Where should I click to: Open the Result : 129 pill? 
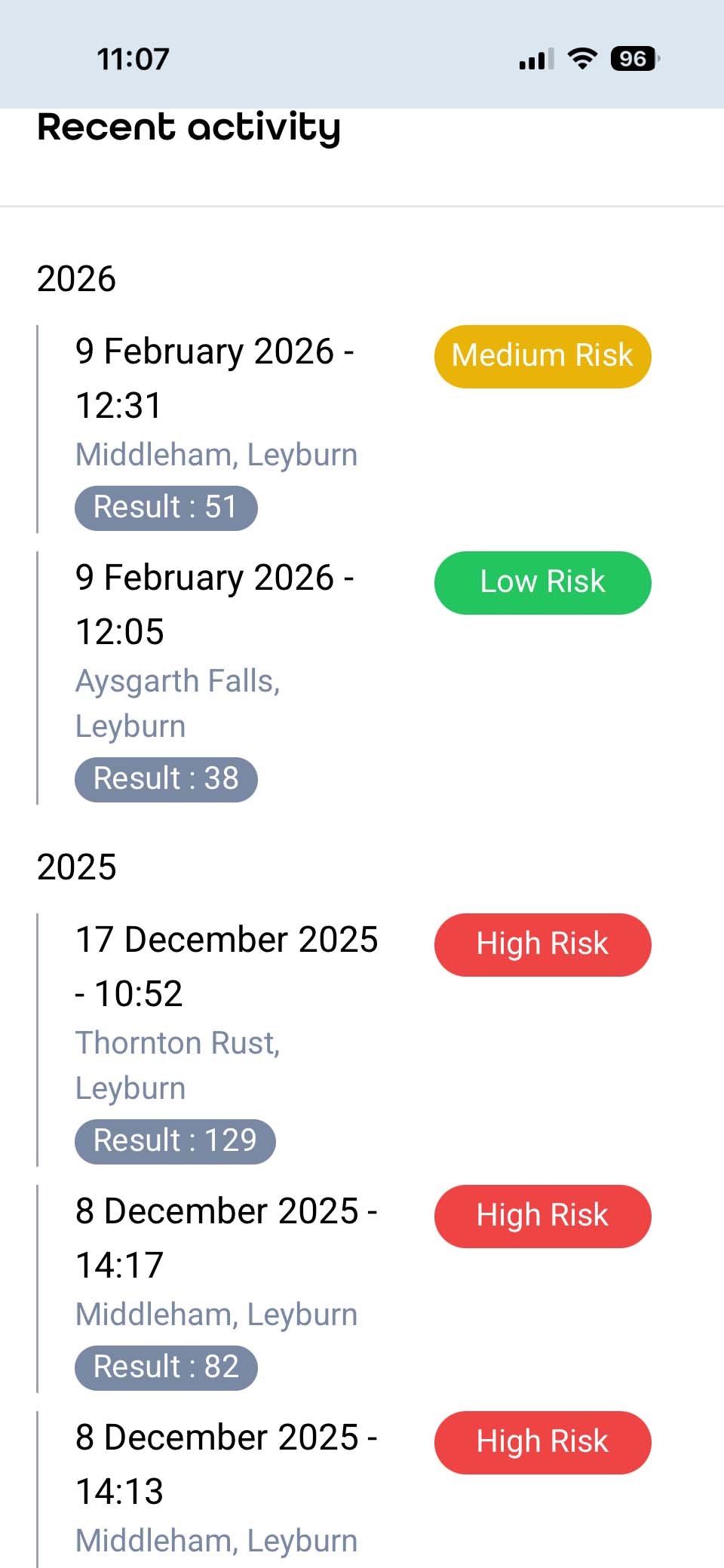click(175, 1140)
